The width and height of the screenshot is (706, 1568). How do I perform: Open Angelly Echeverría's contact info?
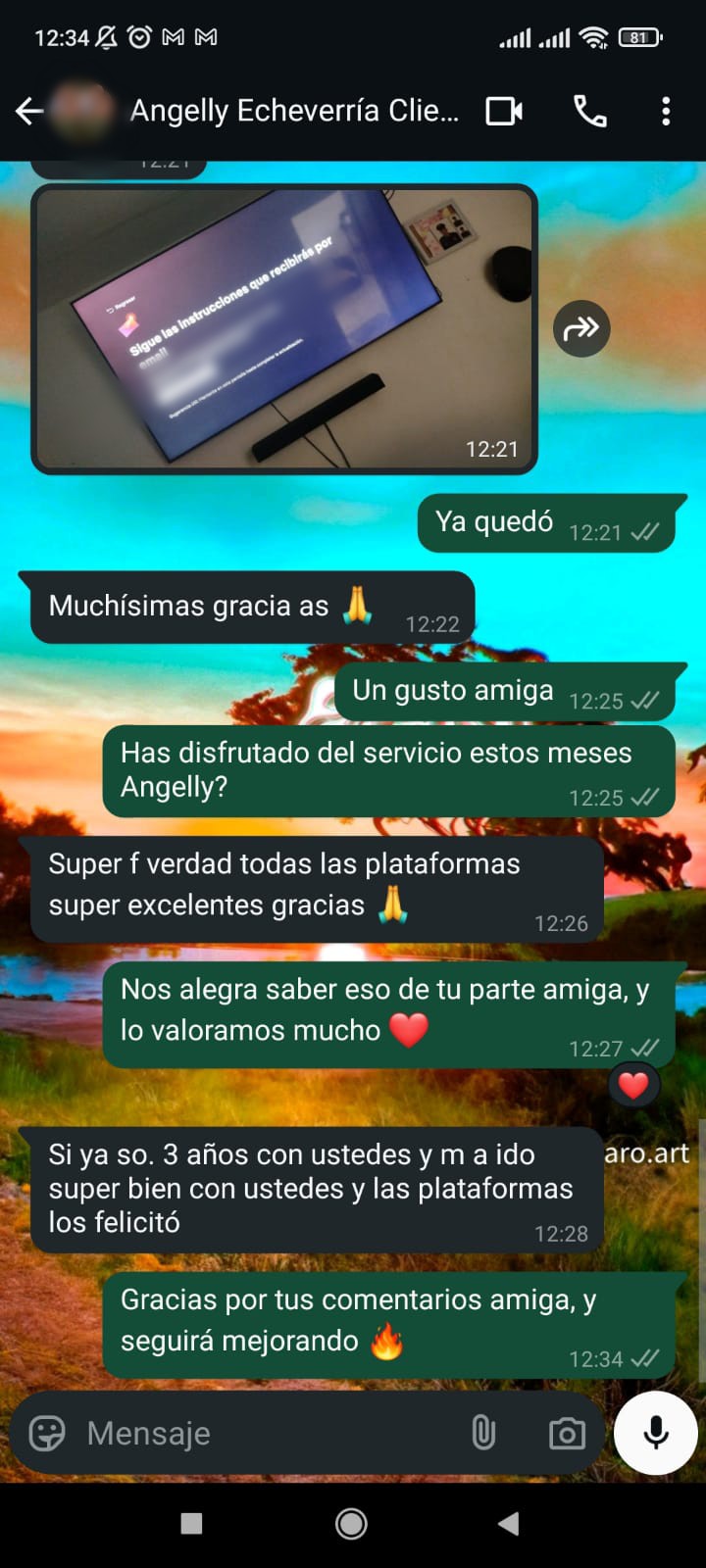tap(294, 112)
